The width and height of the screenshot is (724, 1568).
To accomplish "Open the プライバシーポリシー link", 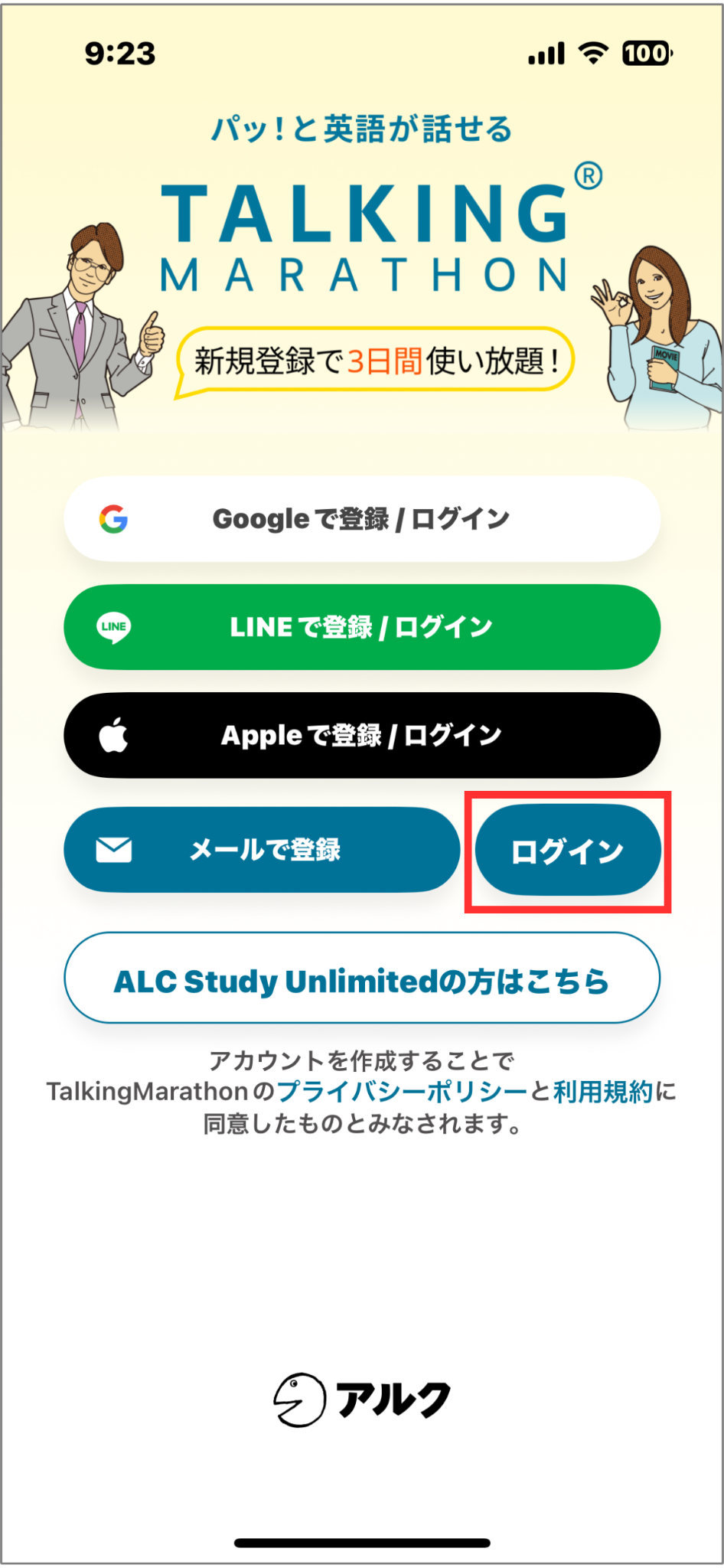I will click(403, 1091).
